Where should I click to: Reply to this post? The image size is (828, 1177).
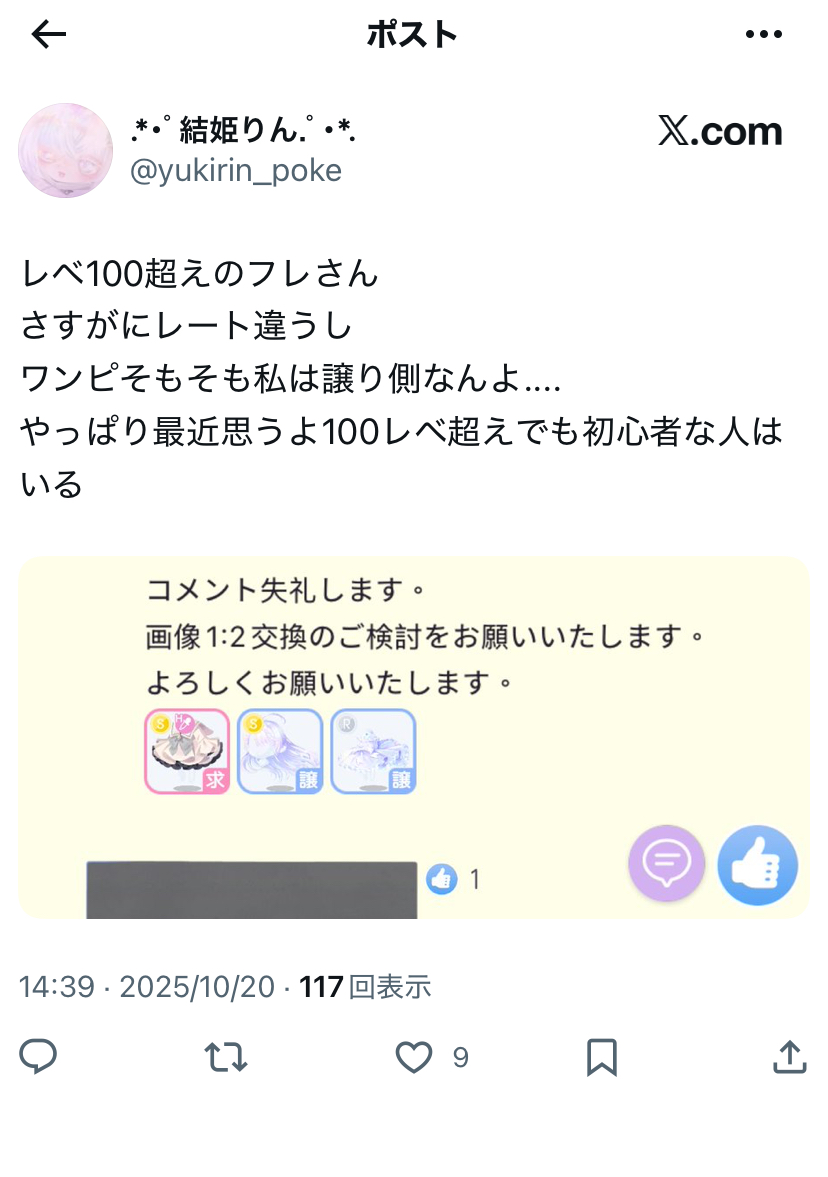pyautogui.click(x=39, y=1056)
